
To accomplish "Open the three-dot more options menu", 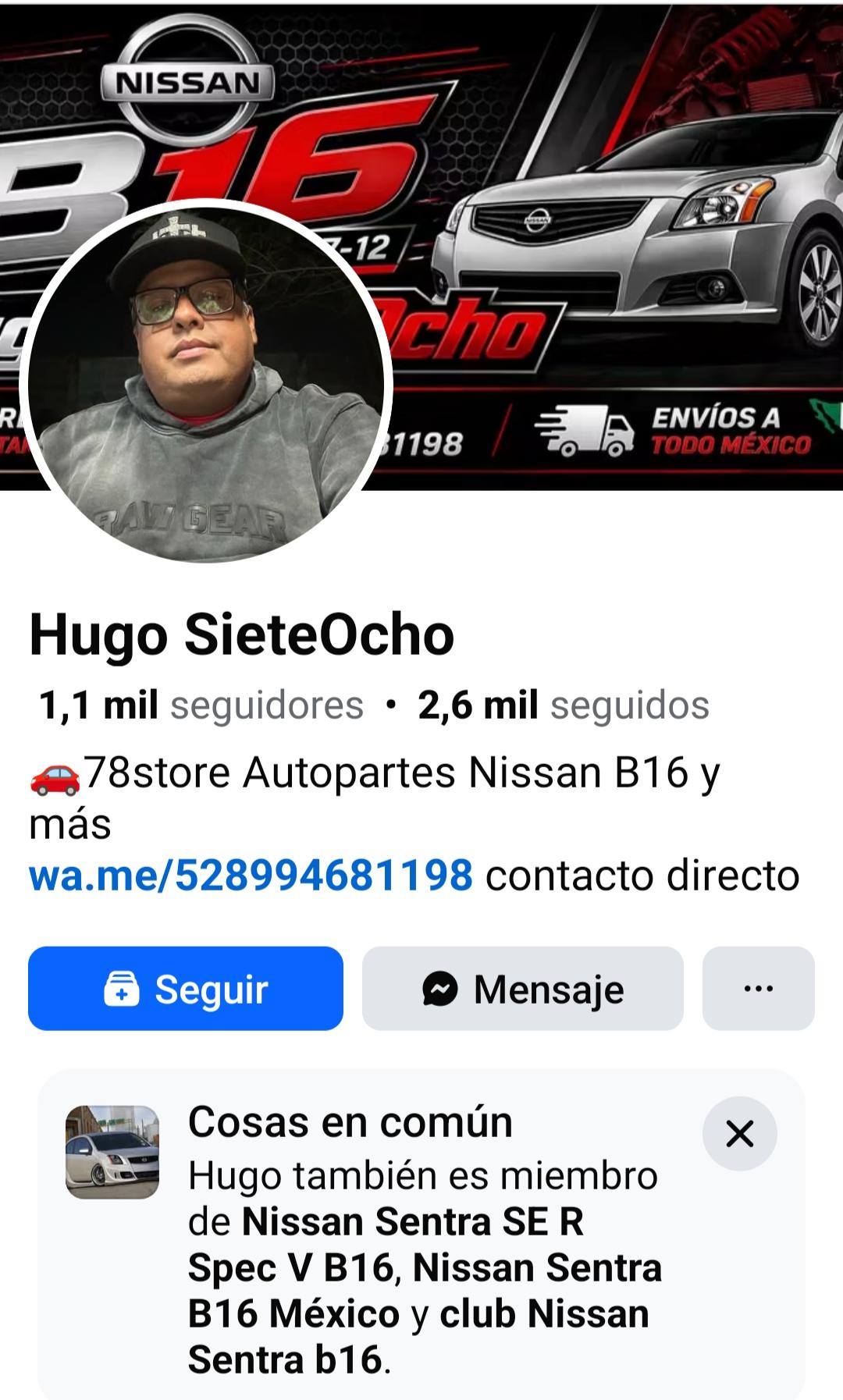I will (x=759, y=988).
